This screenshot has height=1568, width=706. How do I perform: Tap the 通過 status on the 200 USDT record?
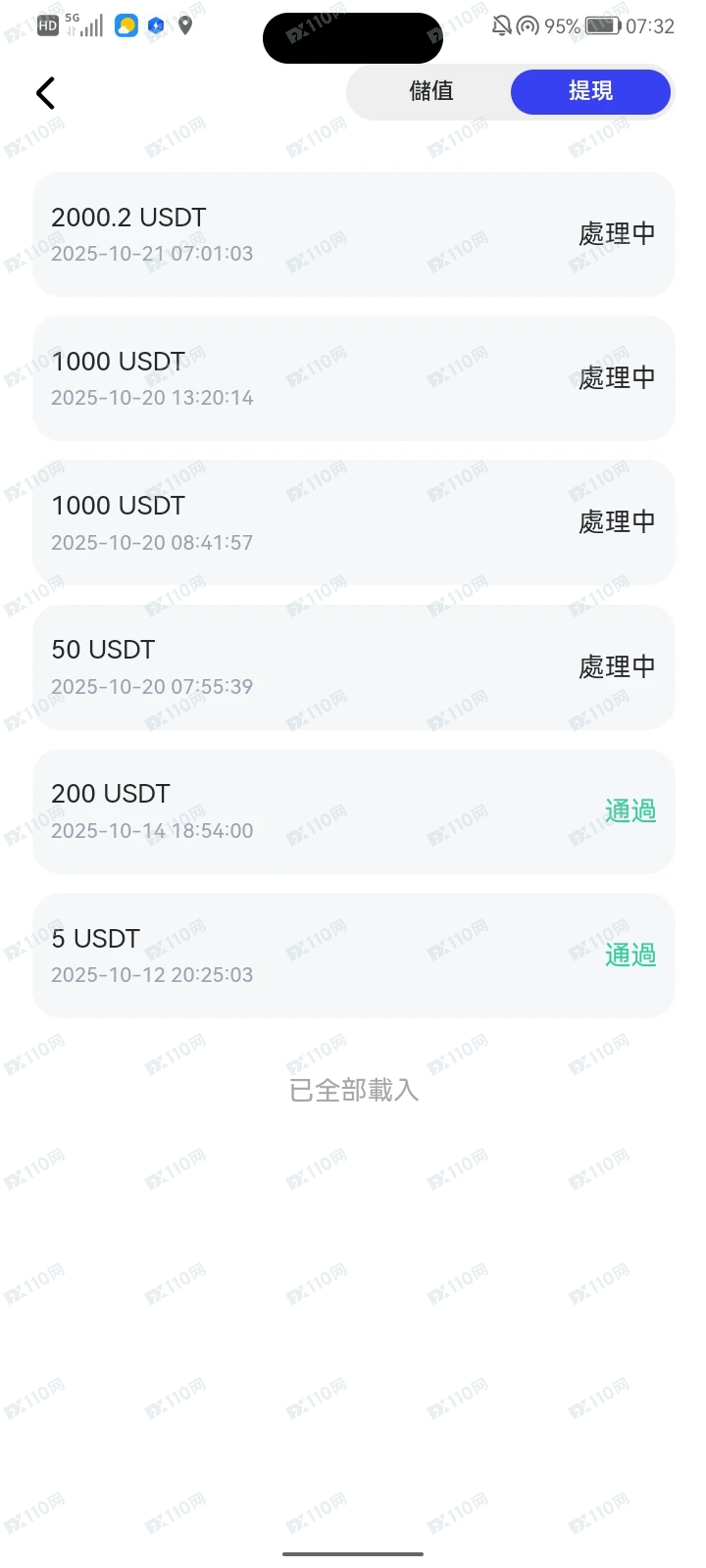click(x=630, y=811)
